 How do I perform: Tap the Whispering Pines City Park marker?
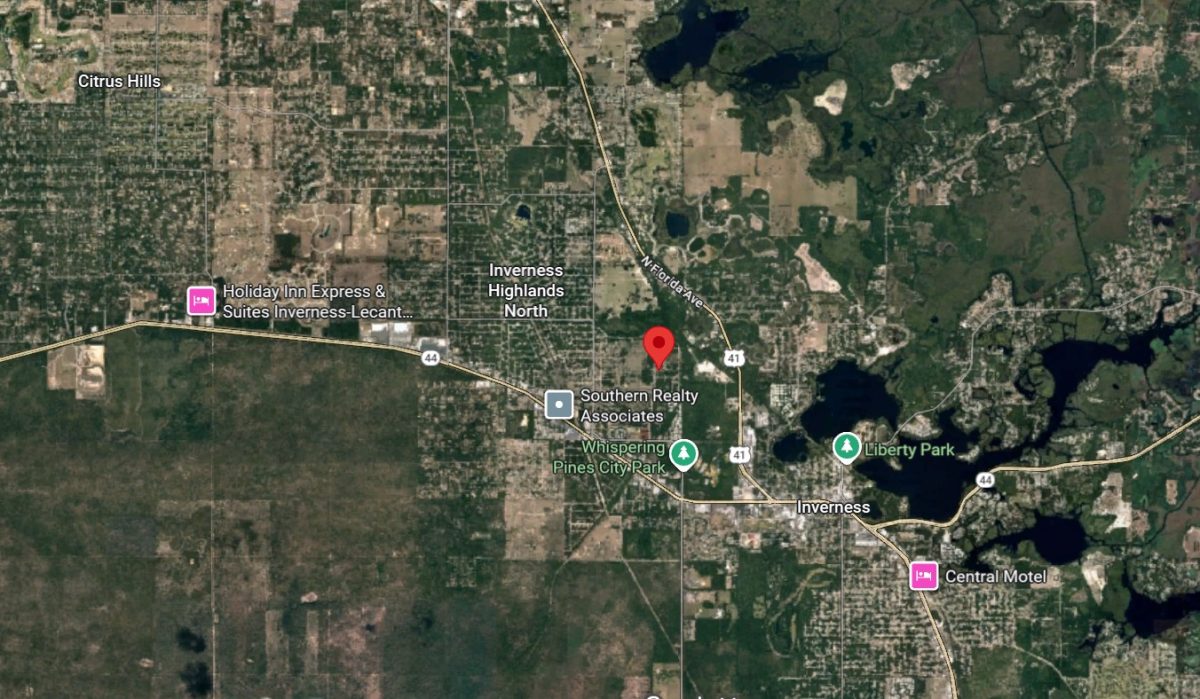pos(683,455)
